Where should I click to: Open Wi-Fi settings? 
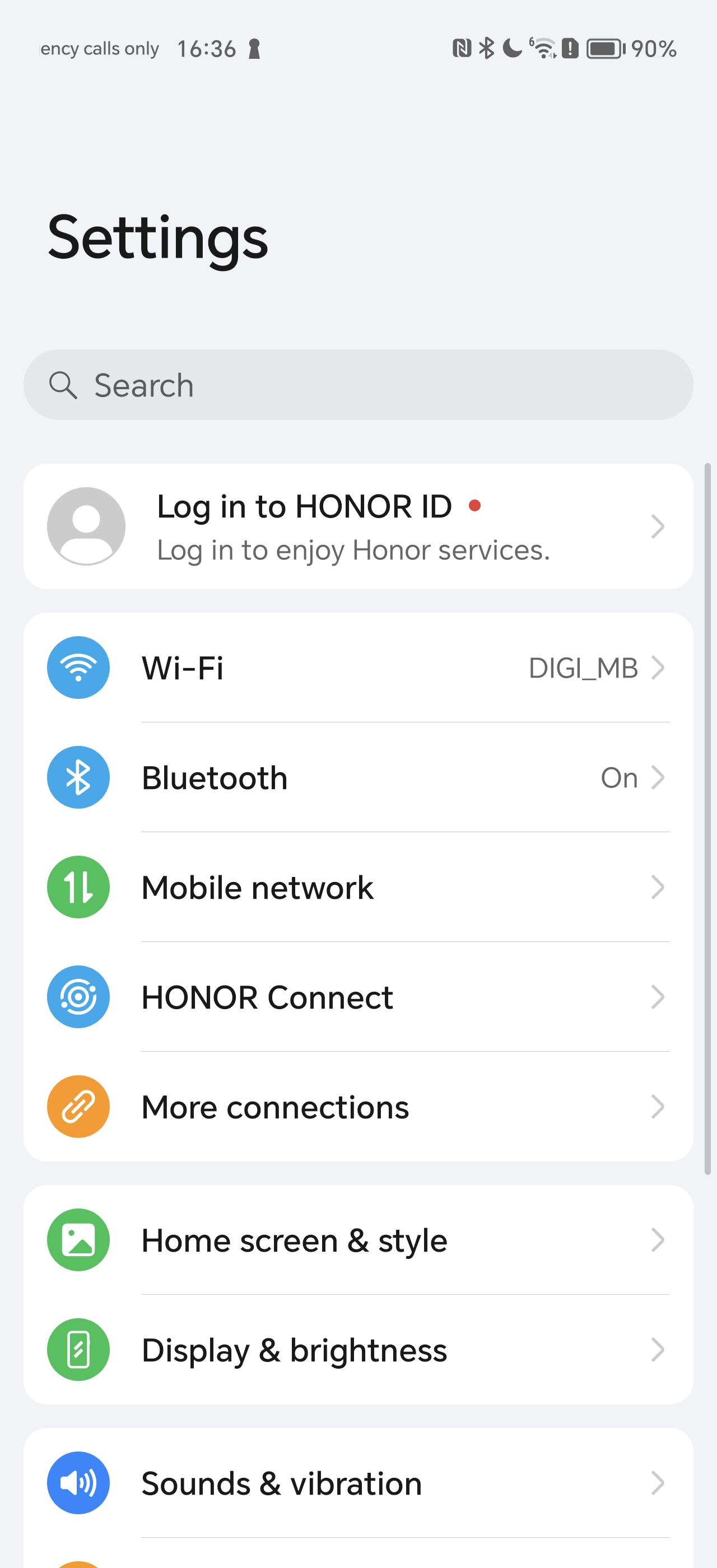pos(358,668)
